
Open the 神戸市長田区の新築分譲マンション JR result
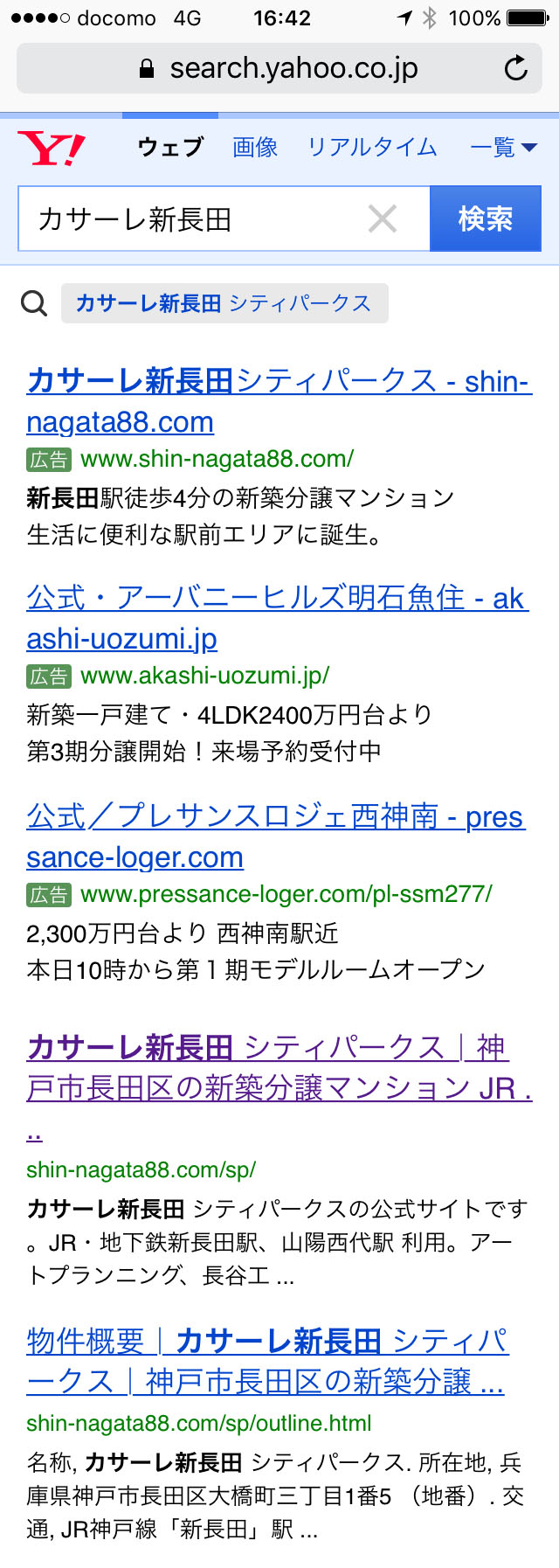point(278,1068)
